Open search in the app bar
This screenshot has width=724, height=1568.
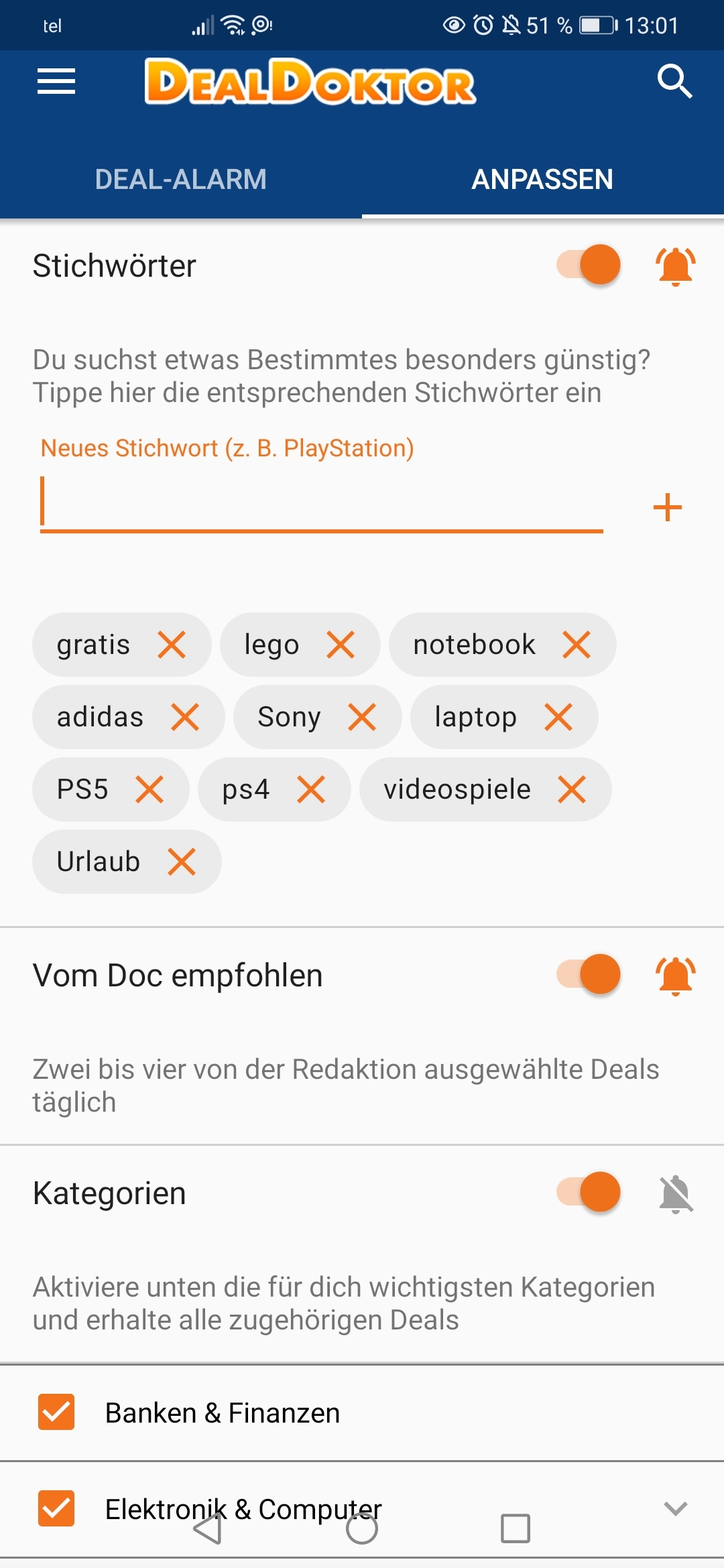click(x=674, y=82)
